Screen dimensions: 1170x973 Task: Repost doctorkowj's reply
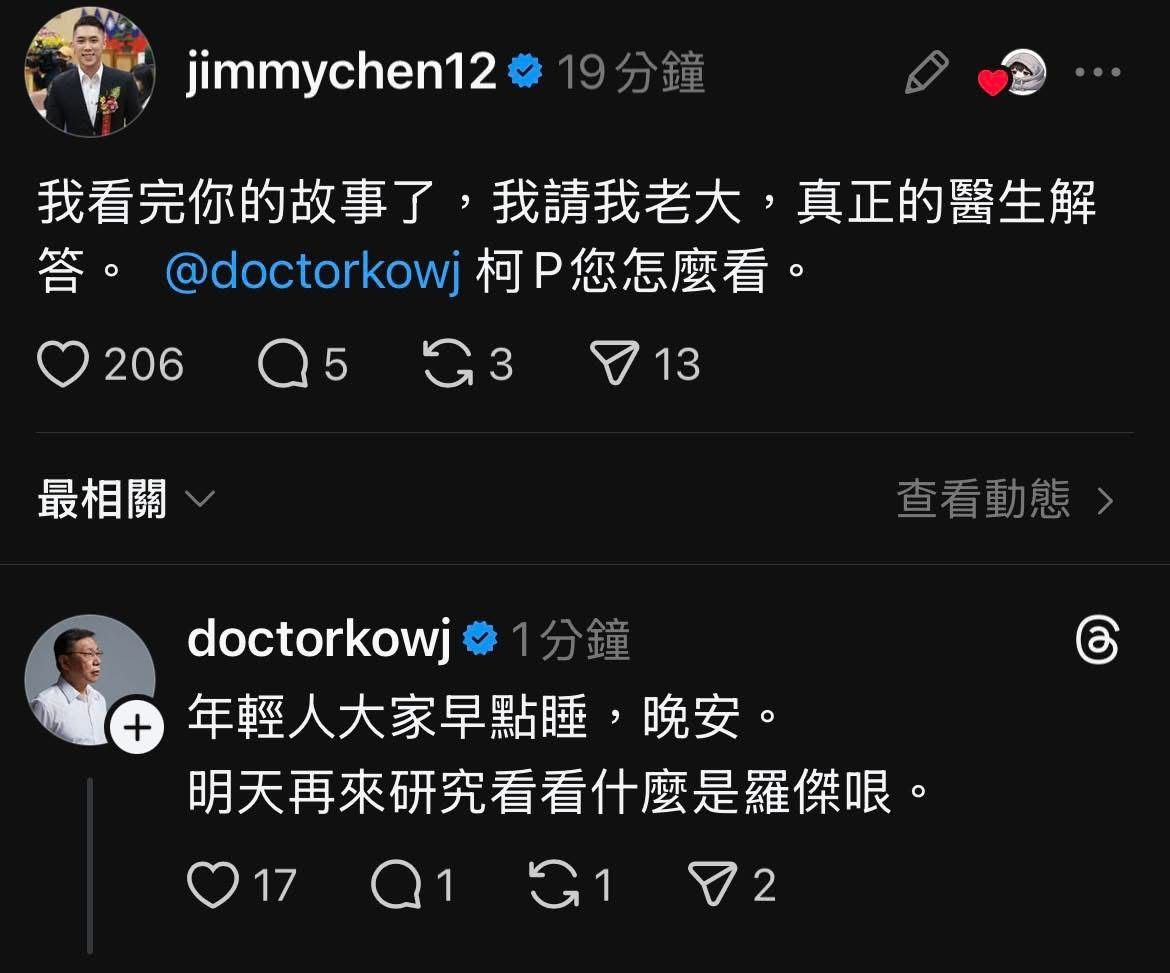coord(553,885)
